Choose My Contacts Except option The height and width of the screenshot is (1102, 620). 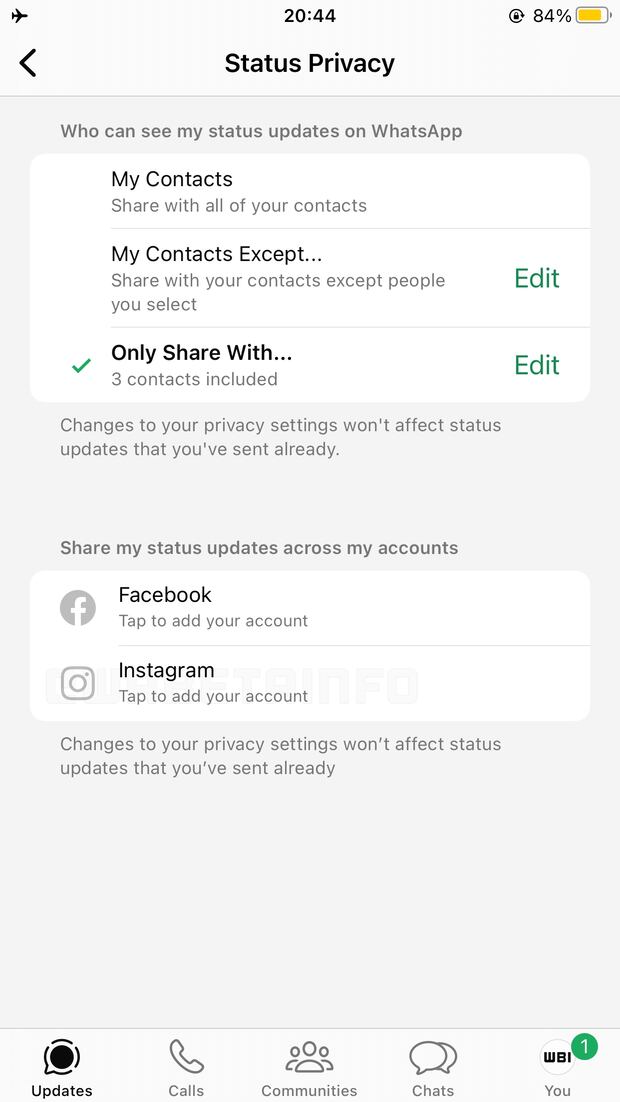tap(290, 278)
